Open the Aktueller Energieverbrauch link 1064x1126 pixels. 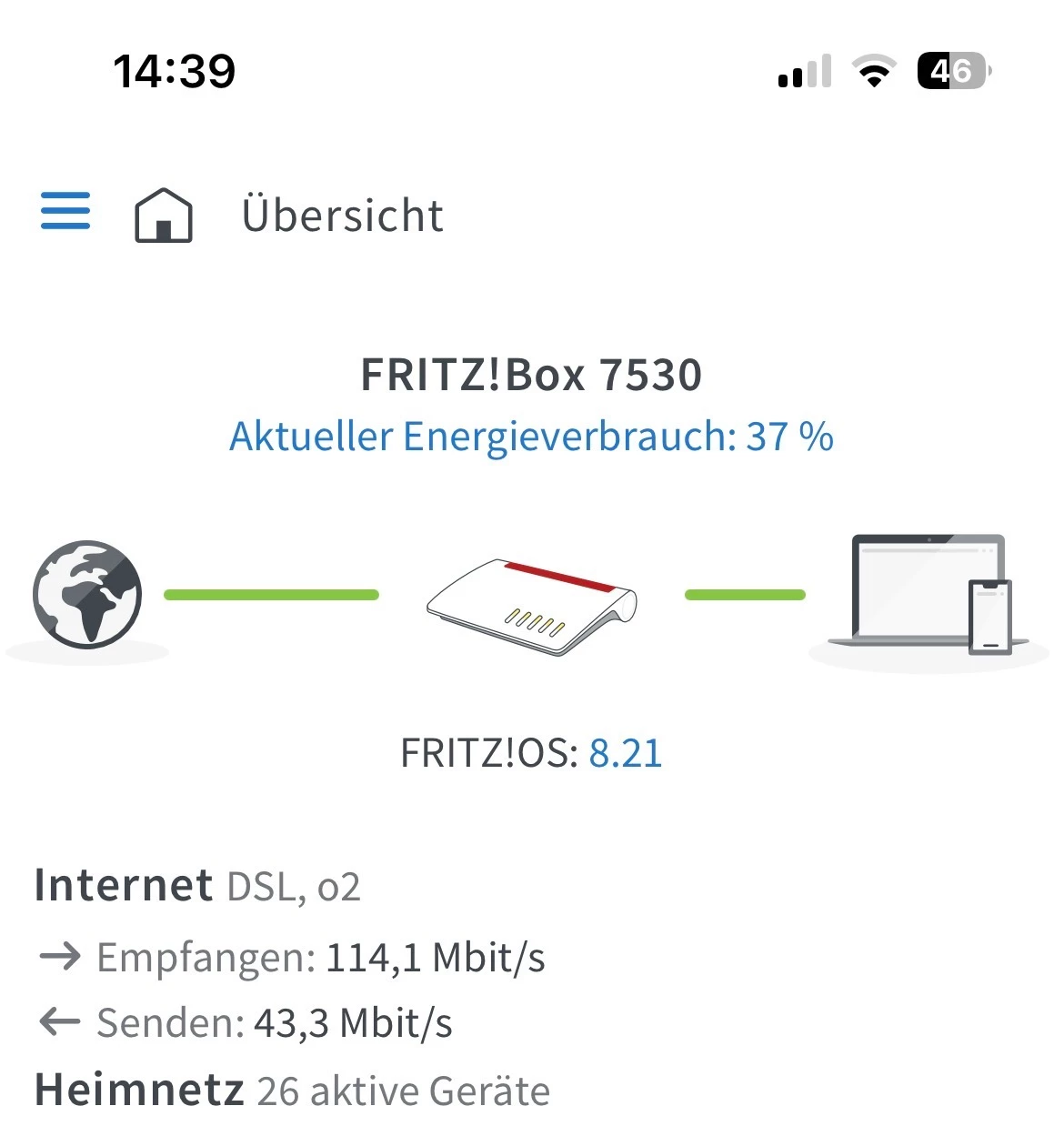coord(531,437)
